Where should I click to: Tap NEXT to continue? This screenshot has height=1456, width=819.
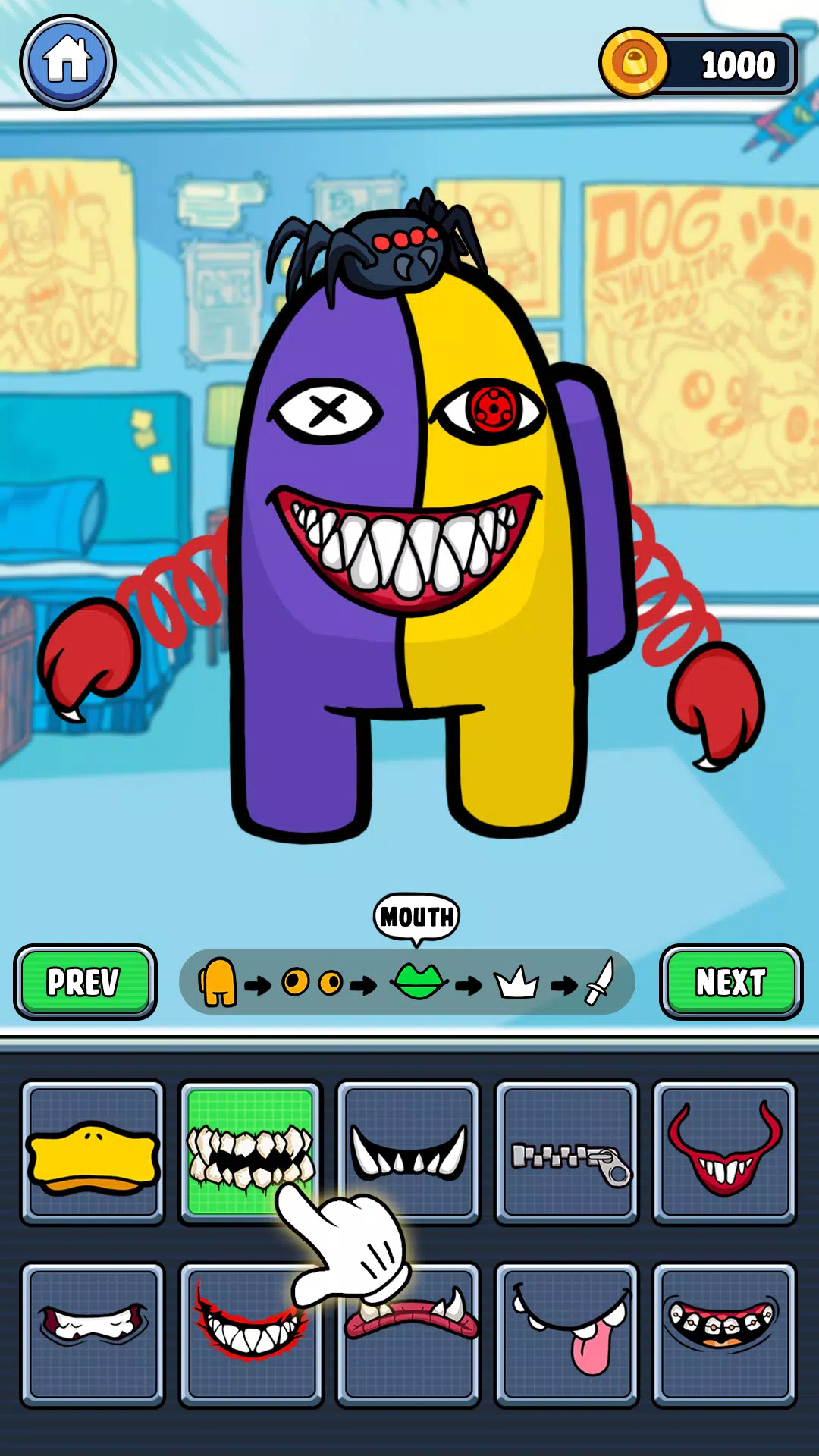coord(730,981)
